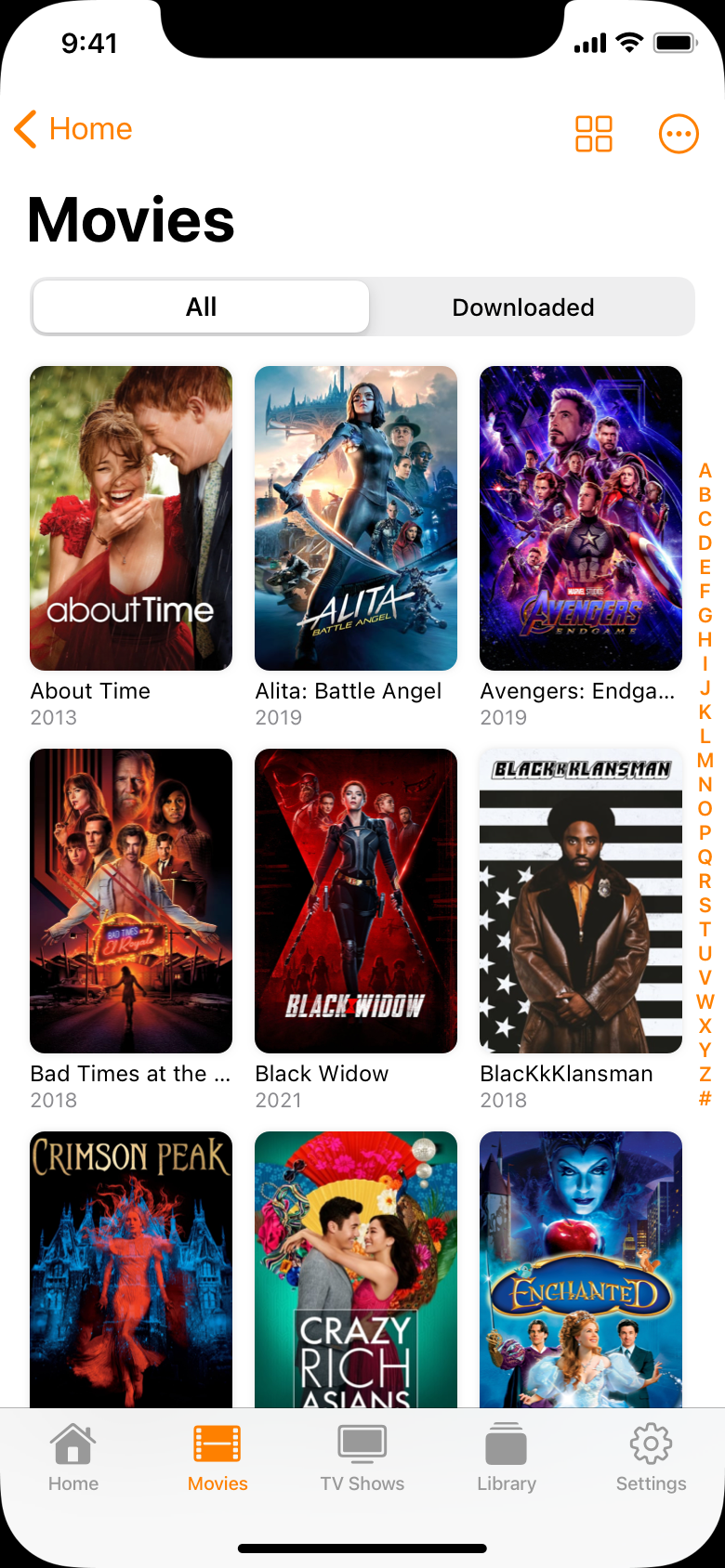Jump to letter M in index

[705, 761]
